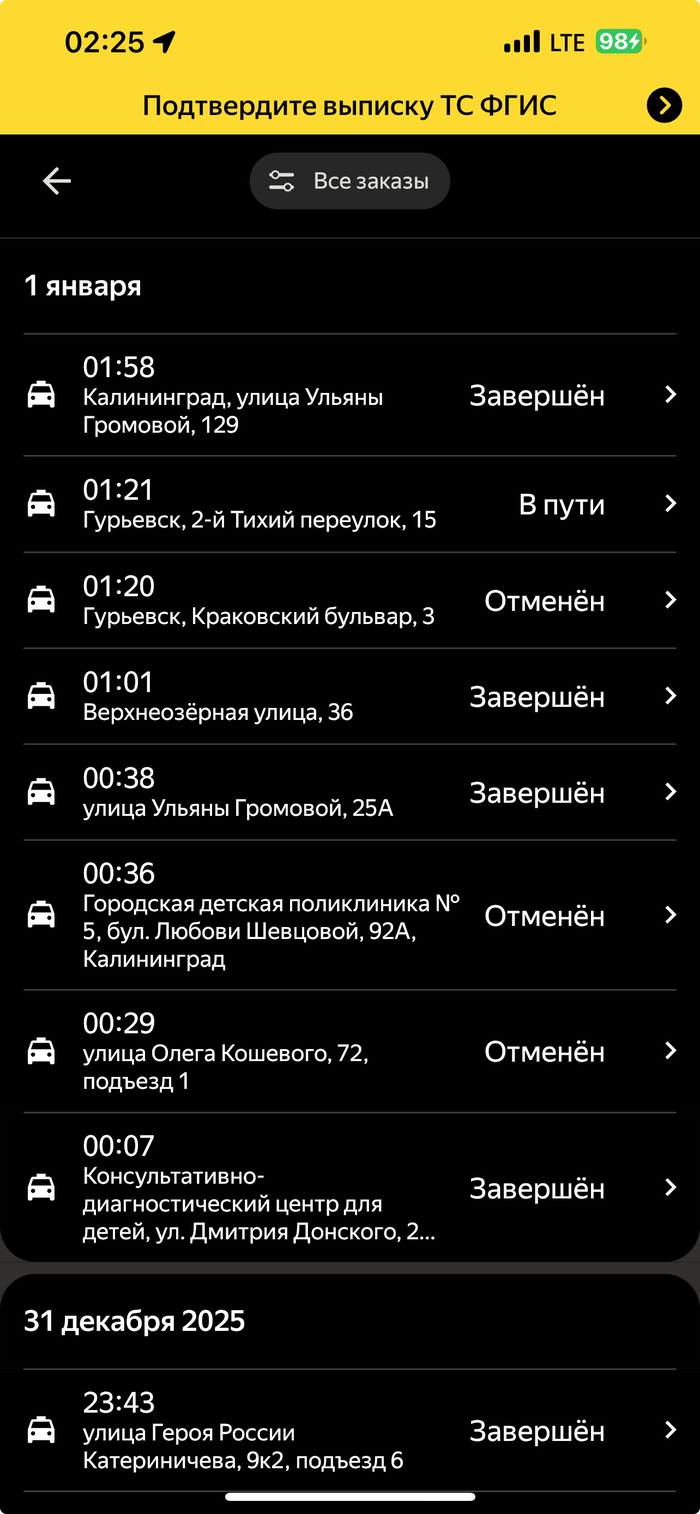
Task: Open the Подтвердите выписку ТС ФГИС banner
Action: [x=350, y=105]
